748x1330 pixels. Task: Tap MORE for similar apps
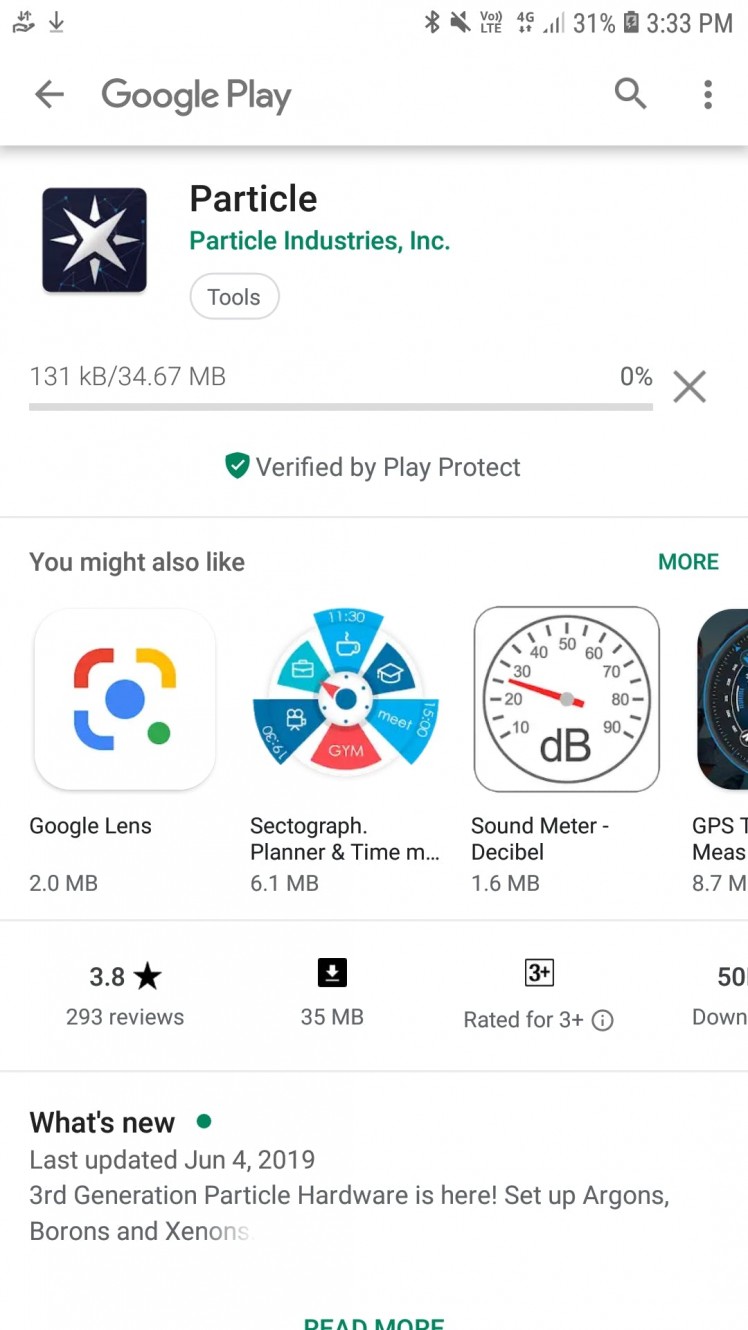(688, 562)
